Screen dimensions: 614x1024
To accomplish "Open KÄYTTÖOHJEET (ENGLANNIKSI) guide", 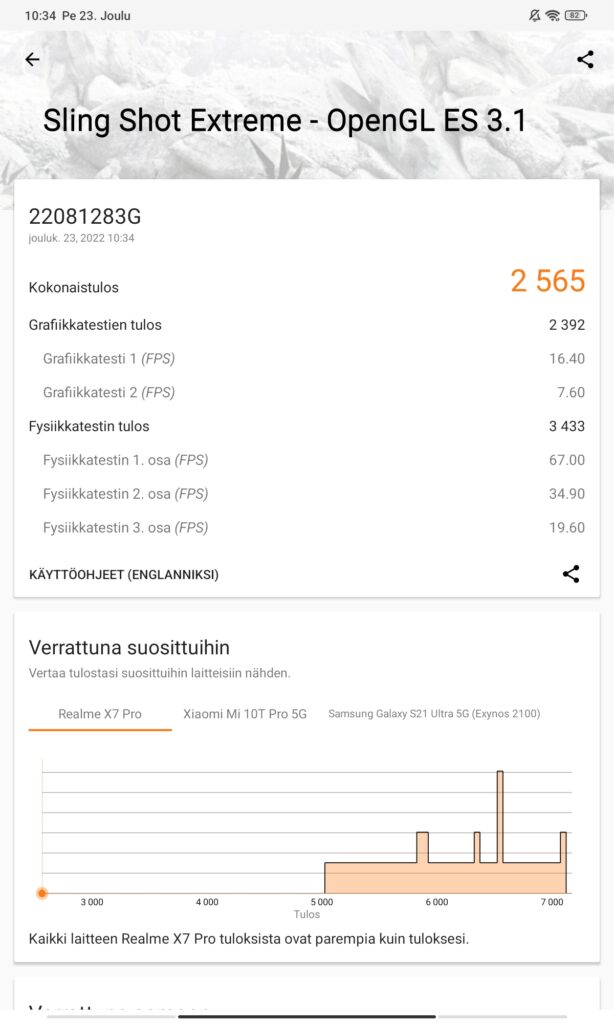I will [x=123, y=575].
